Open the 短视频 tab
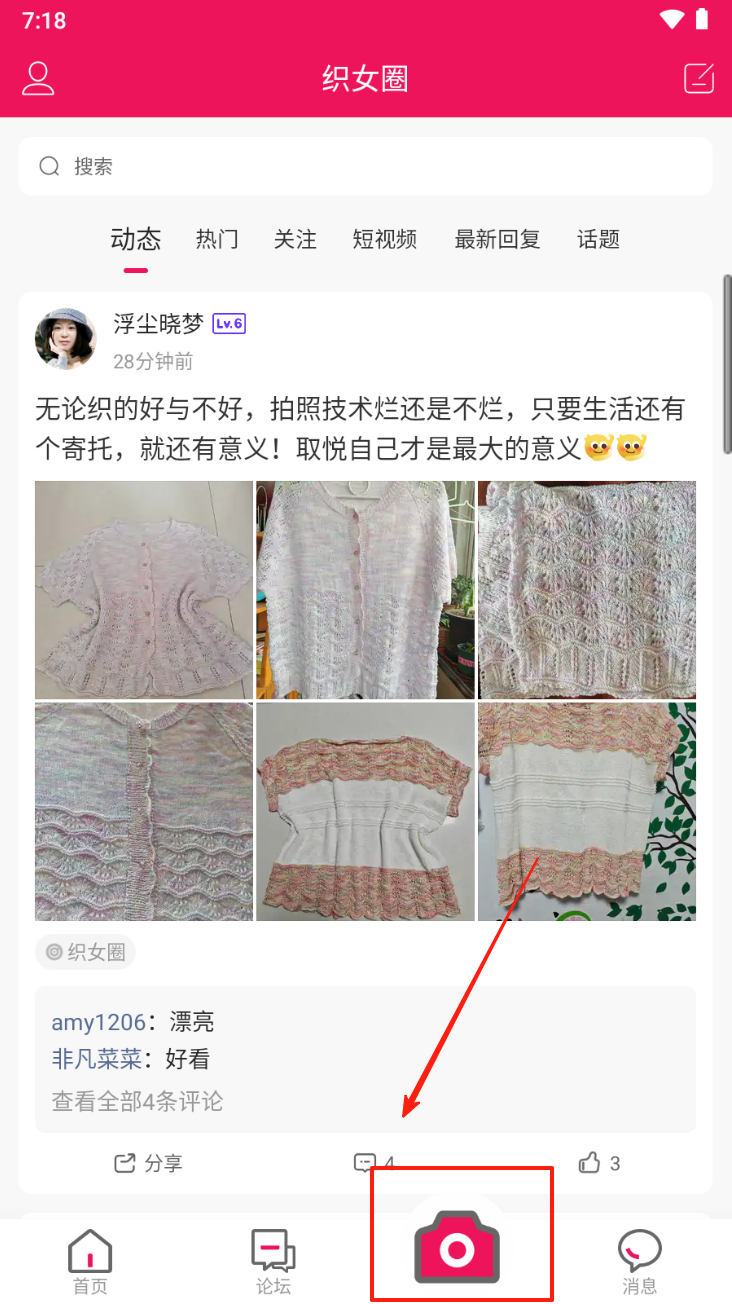The image size is (732, 1304). tap(385, 240)
